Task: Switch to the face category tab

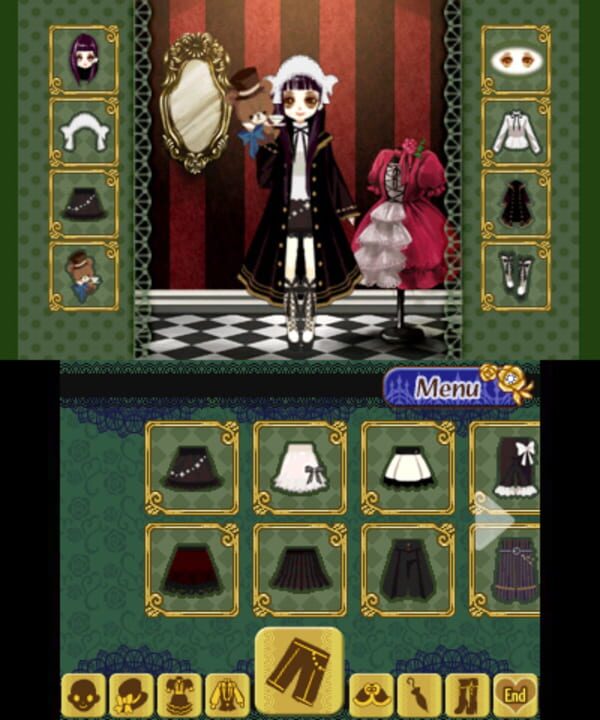Action: (x=85, y=696)
